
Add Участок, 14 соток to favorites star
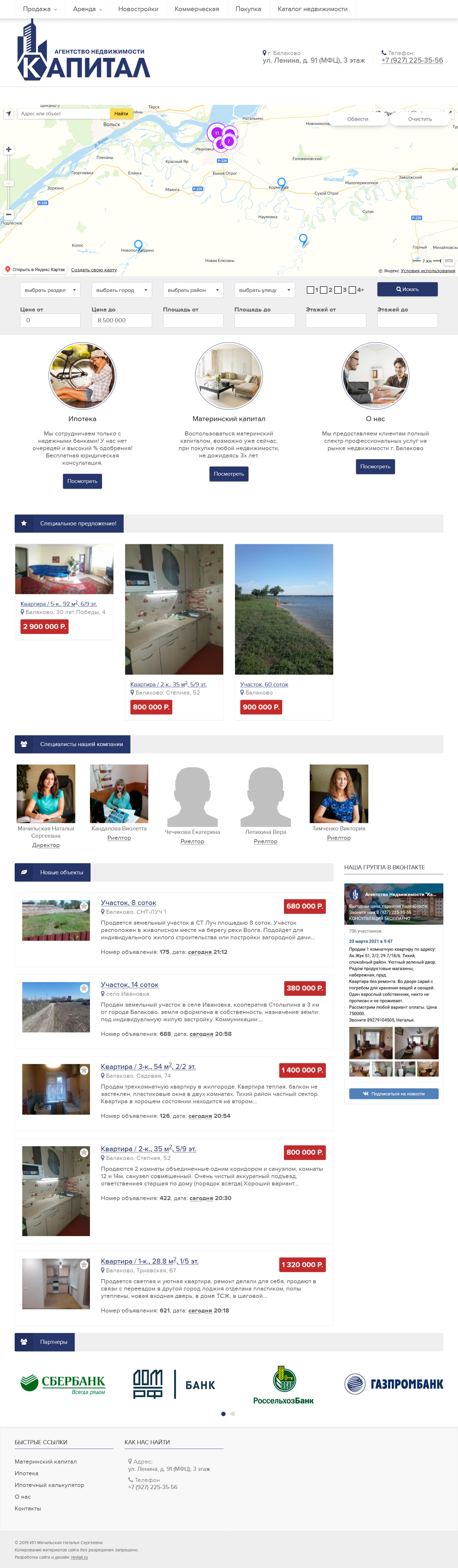coord(84,988)
